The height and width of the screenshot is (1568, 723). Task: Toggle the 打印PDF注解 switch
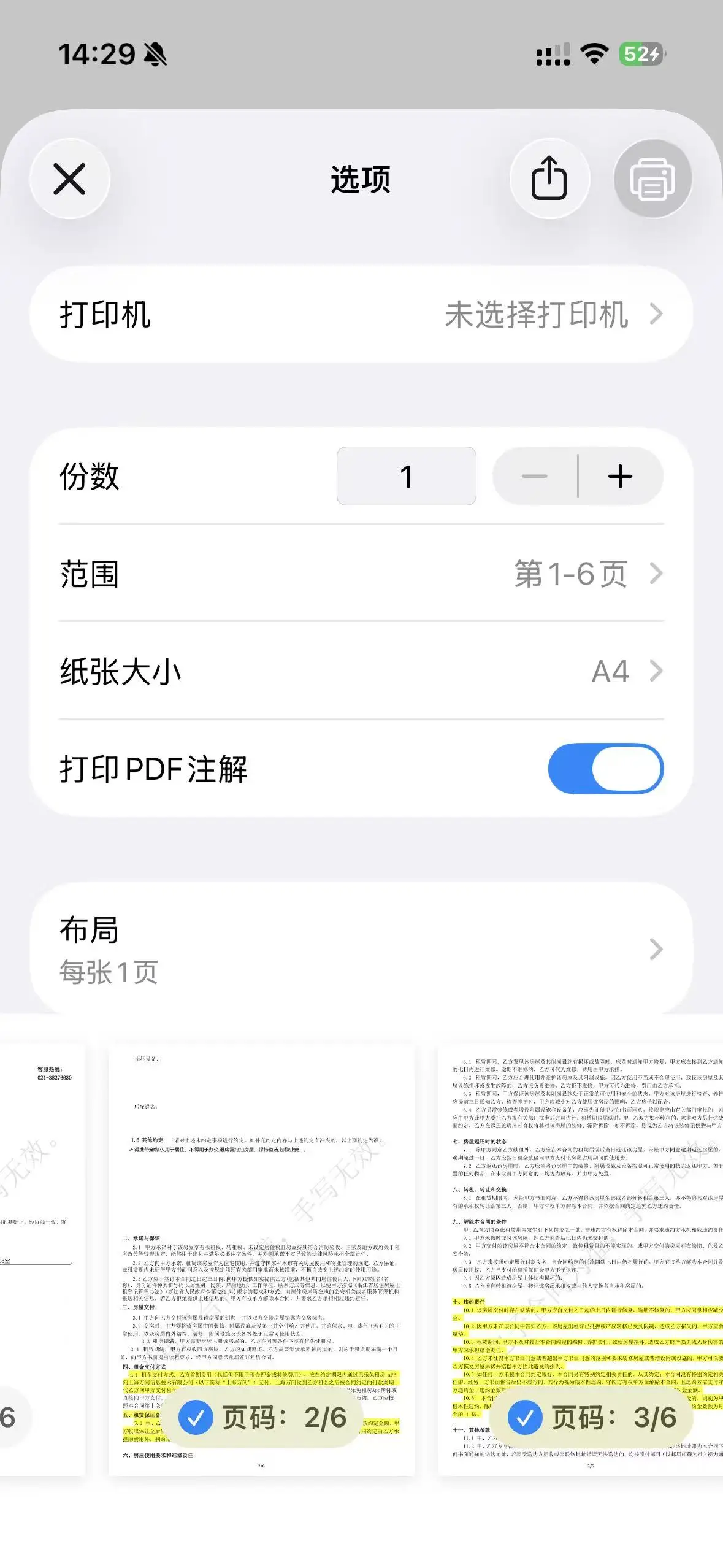click(605, 769)
